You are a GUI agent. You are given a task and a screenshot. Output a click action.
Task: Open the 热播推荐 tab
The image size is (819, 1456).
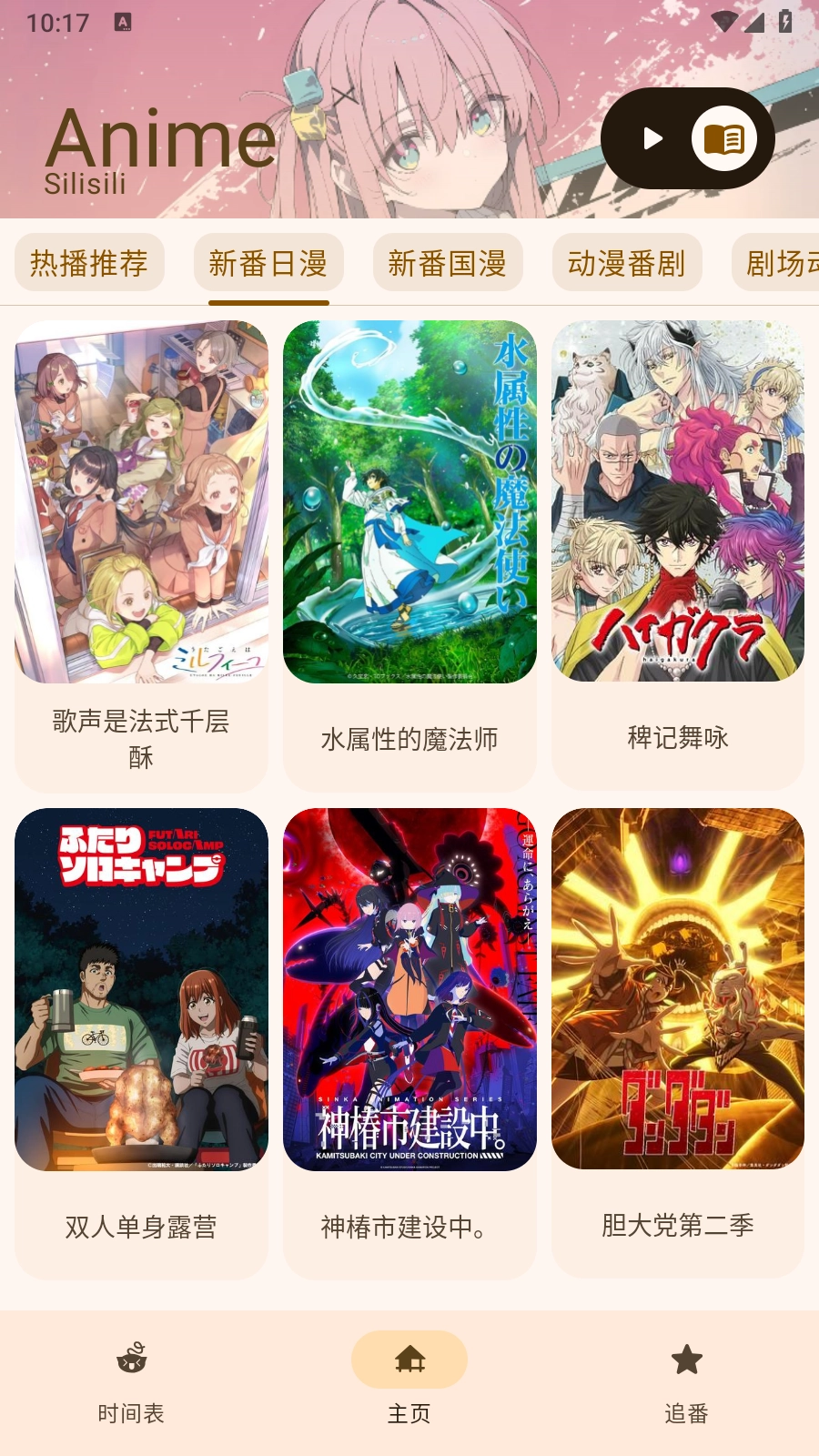(89, 263)
